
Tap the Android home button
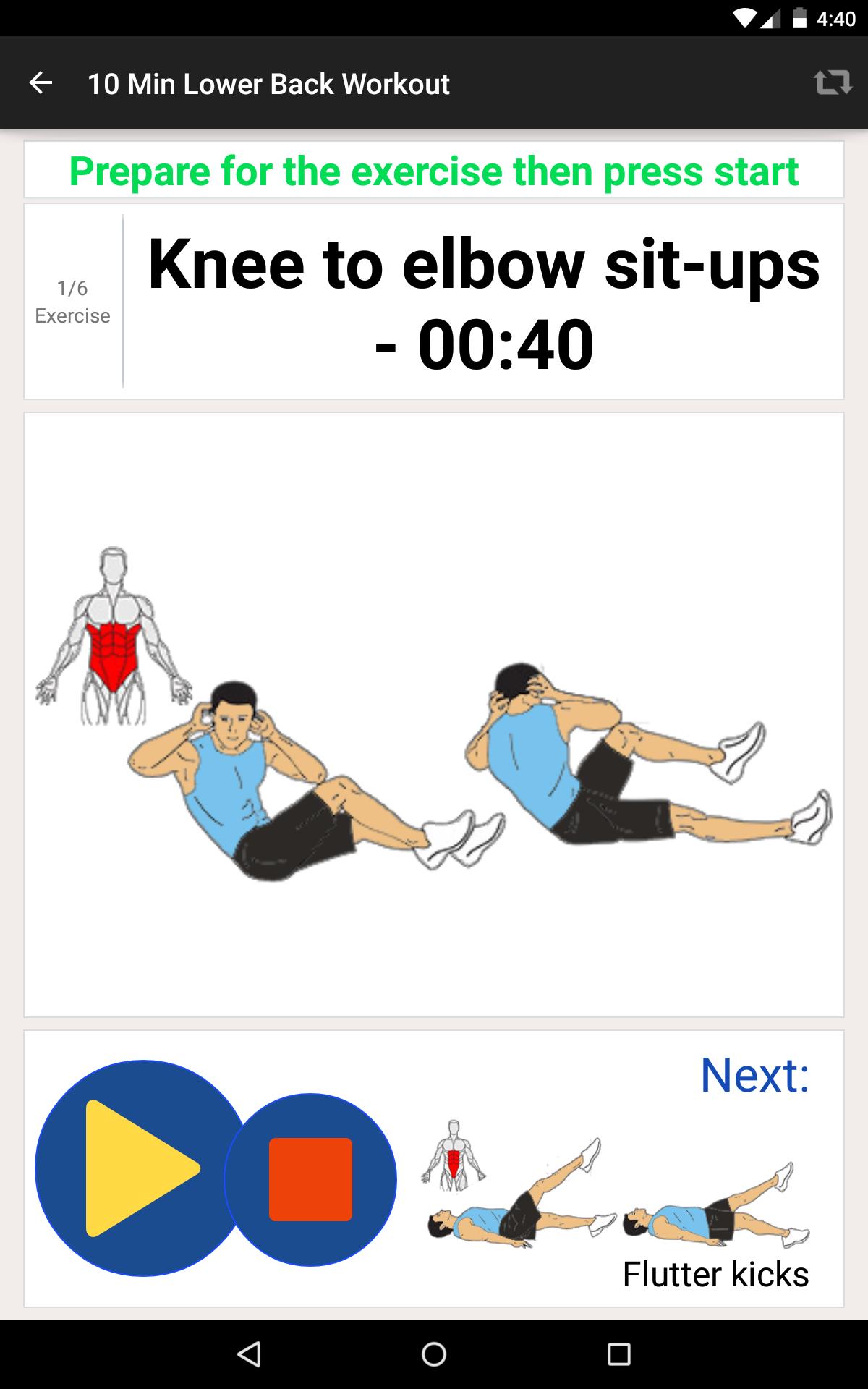tap(434, 1354)
